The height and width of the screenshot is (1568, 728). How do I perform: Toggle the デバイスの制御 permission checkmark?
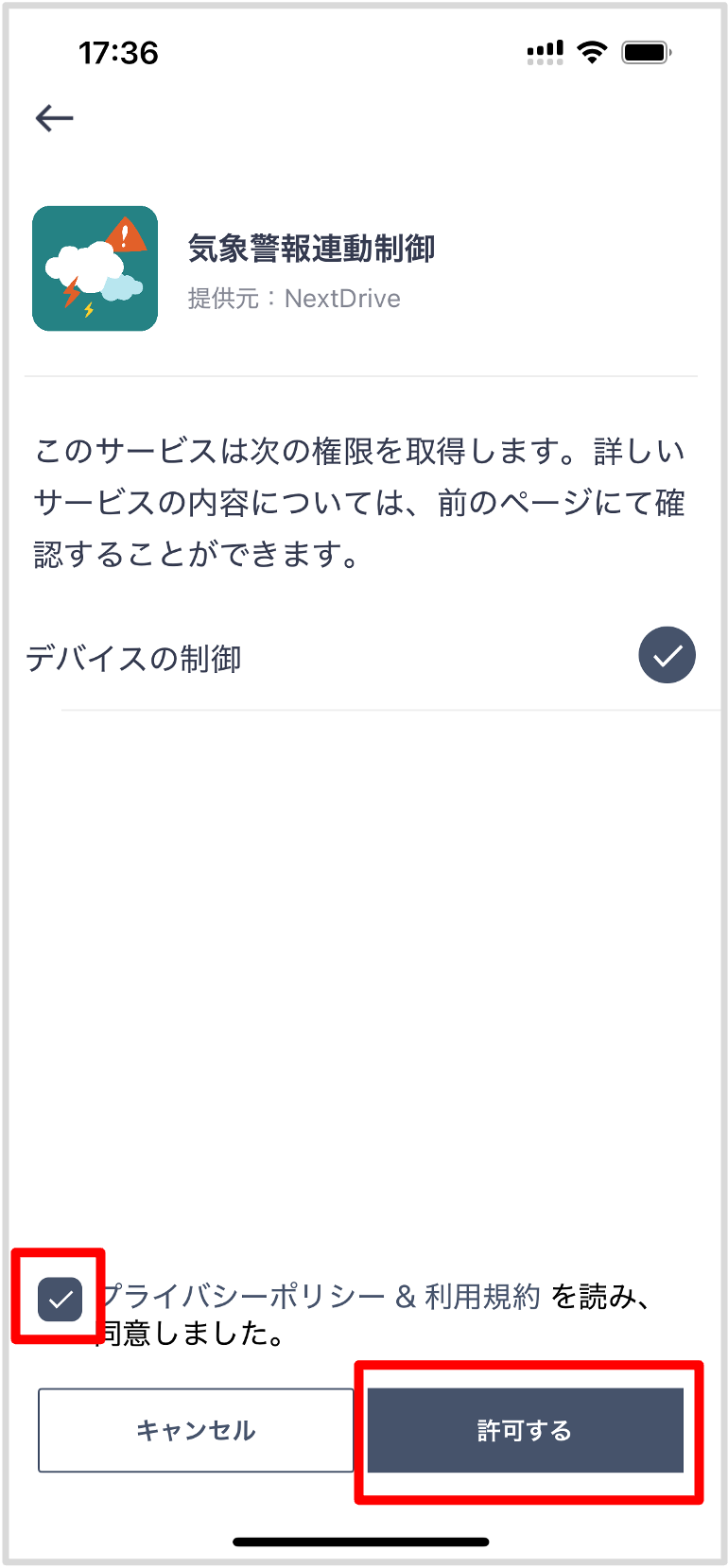click(667, 655)
